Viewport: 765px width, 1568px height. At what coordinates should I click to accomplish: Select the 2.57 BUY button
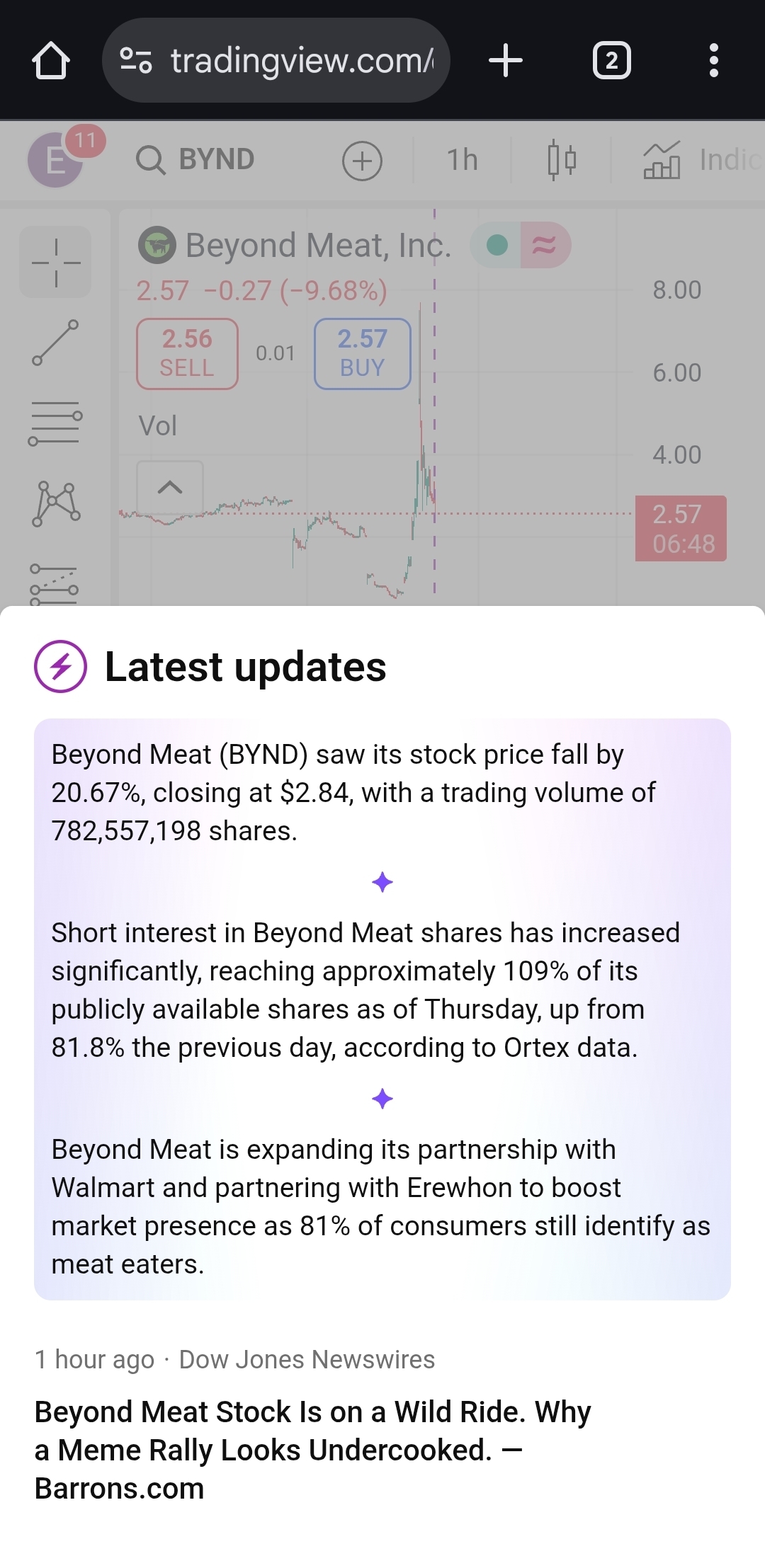pyautogui.click(x=362, y=353)
